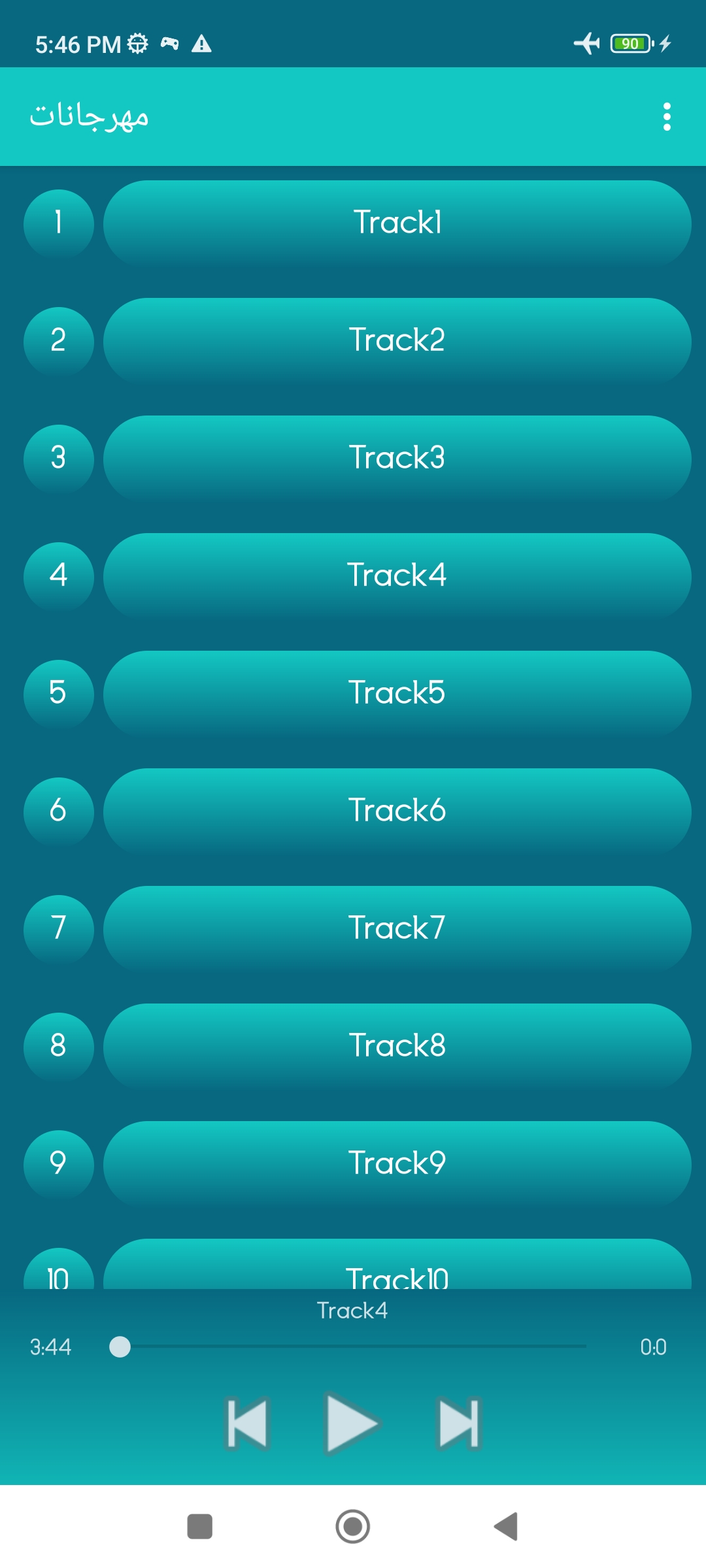Tap the playback seek bar
Screen dimensions: 706x1568
tap(353, 1347)
